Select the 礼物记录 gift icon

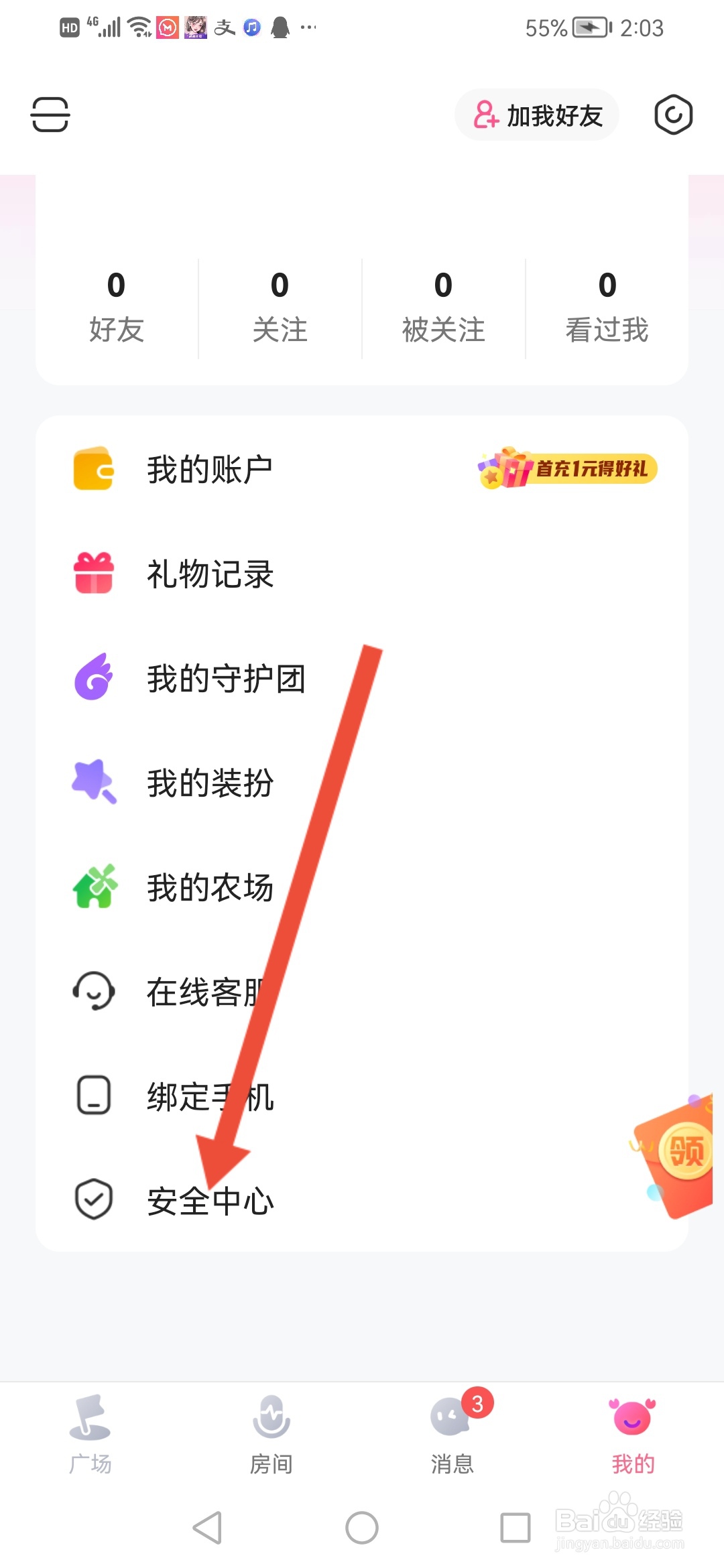click(93, 573)
